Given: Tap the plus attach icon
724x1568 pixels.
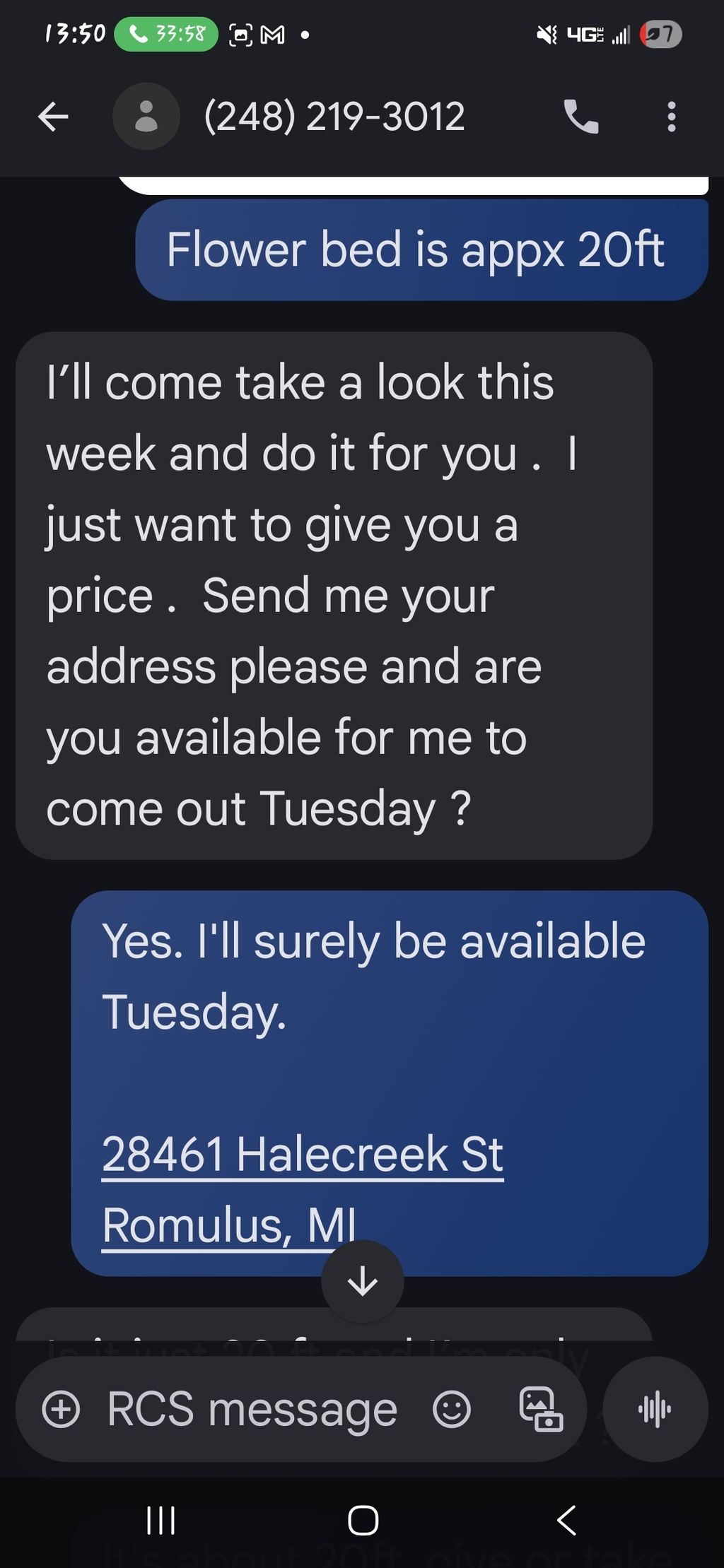Looking at the screenshot, I should click(61, 1410).
